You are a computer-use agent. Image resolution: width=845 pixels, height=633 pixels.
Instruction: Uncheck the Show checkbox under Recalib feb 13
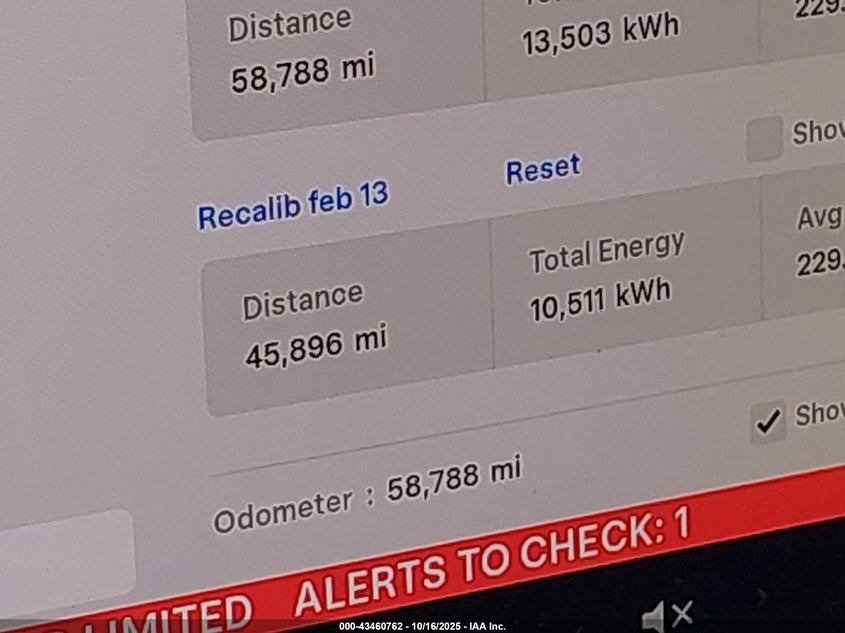tap(767, 423)
